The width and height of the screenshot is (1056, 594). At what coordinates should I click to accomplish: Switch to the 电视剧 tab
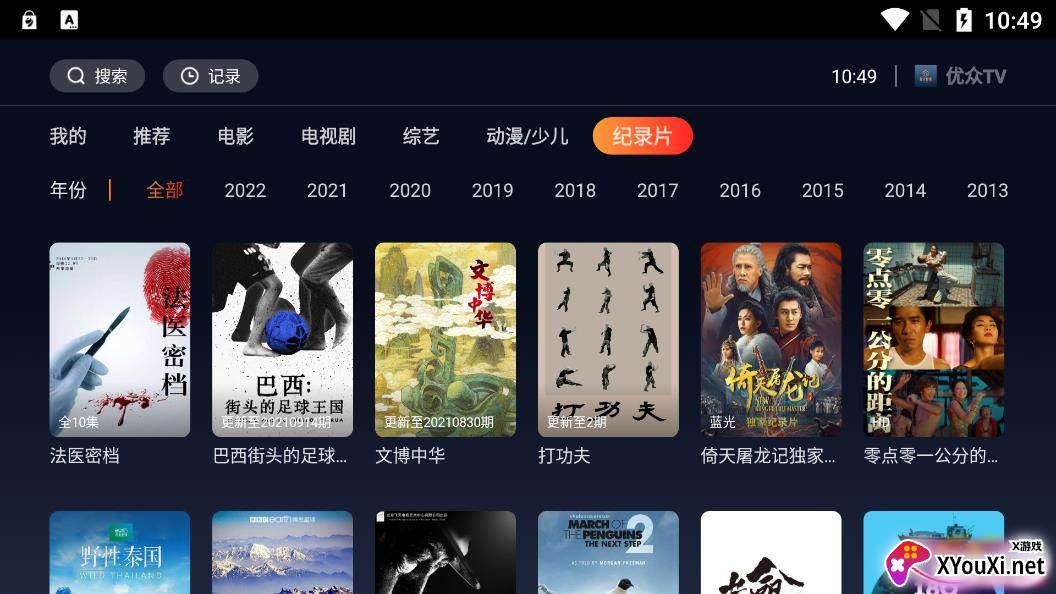pyautogui.click(x=329, y=136)
